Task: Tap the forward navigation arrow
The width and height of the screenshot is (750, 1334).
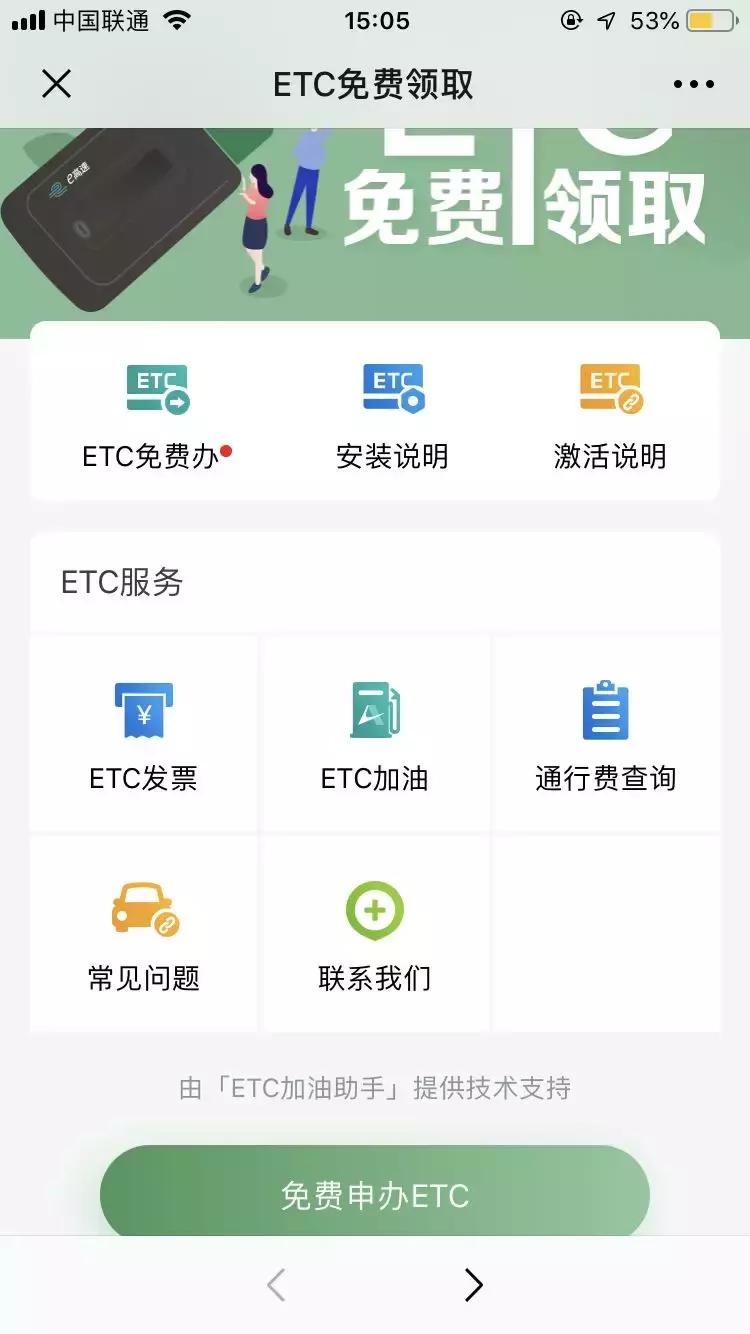Action: coord(472,1285)
